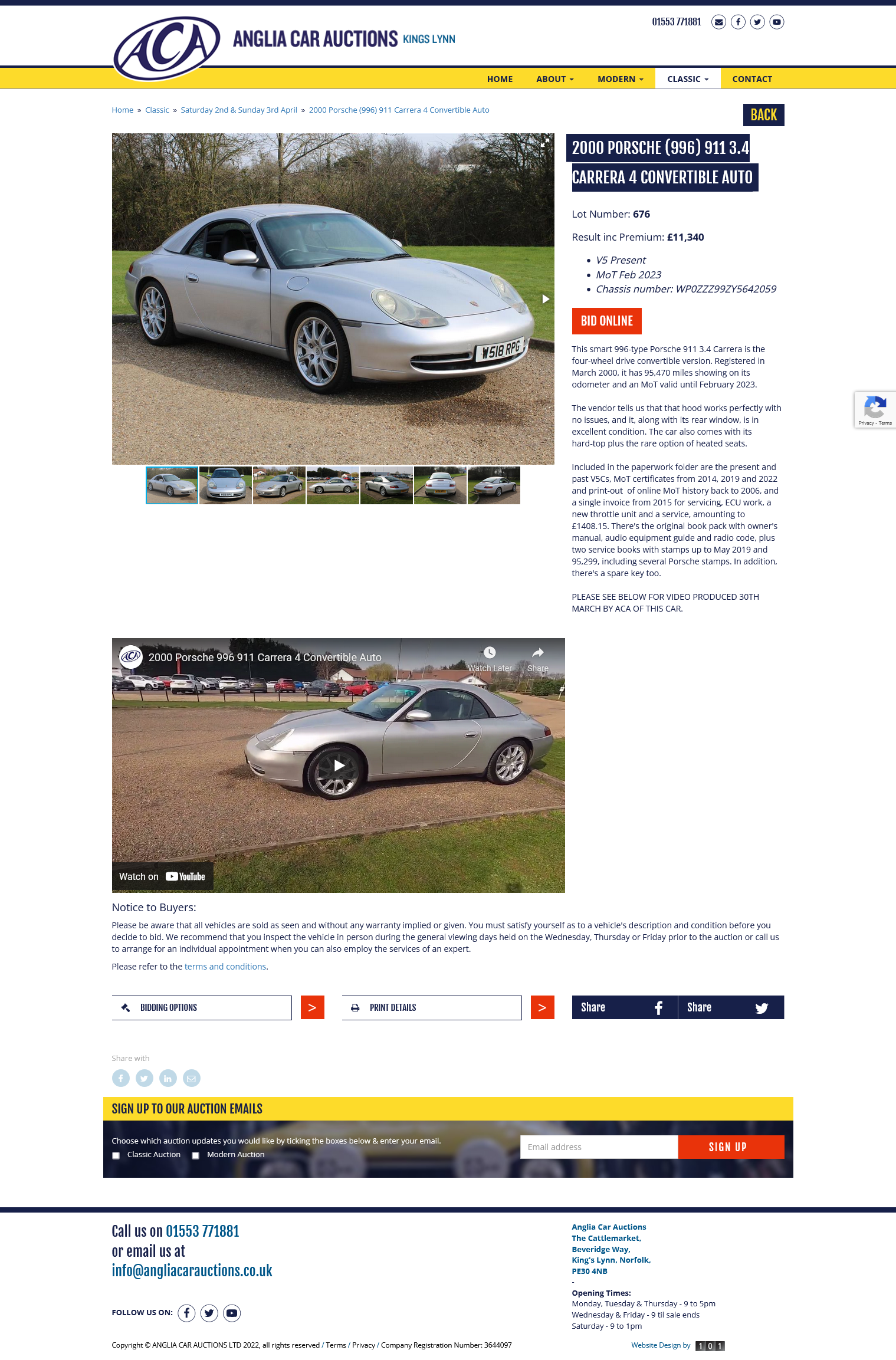
Task: Focus the Email address field
Action: [598, 1147]
